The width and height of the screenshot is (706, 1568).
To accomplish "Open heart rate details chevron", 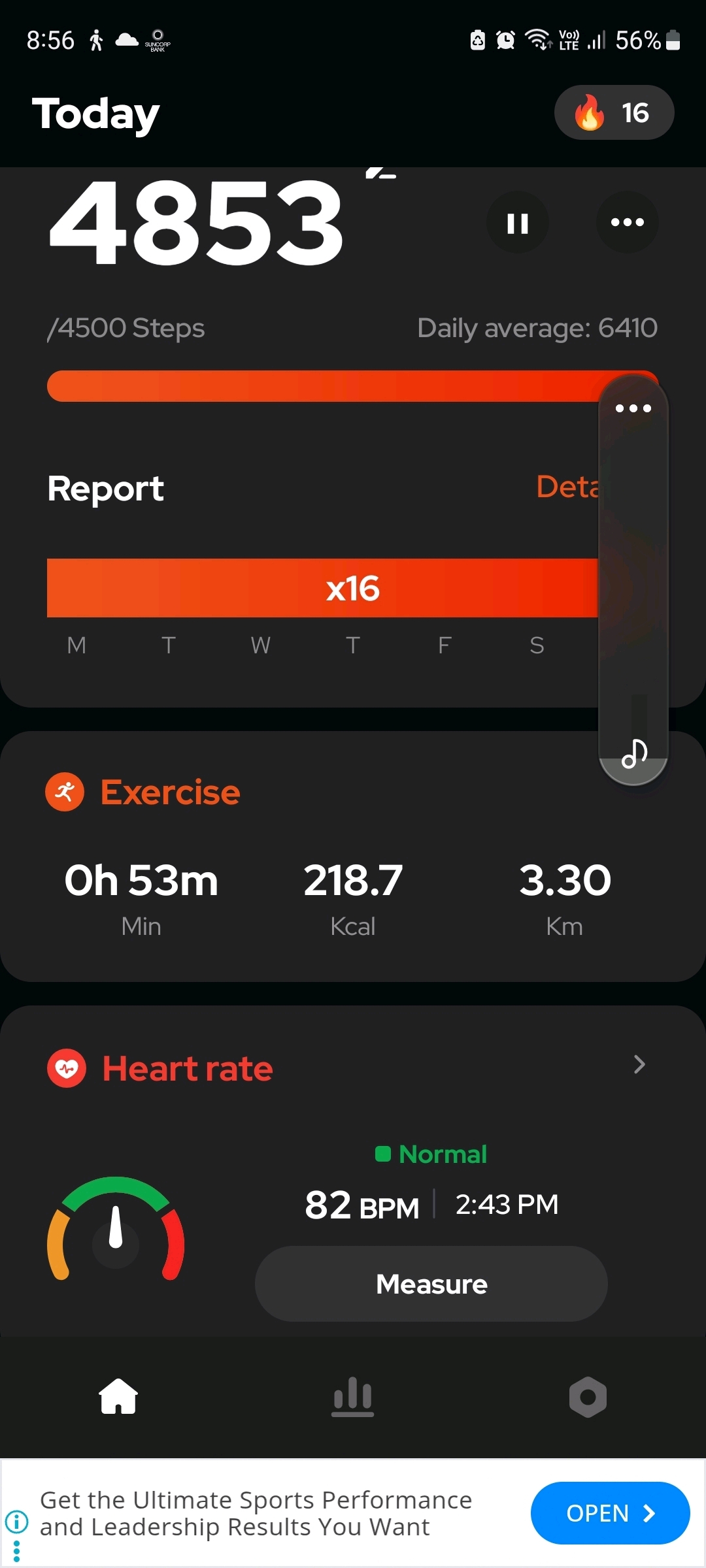I will pyautogui.click(x=639, y=1065).
